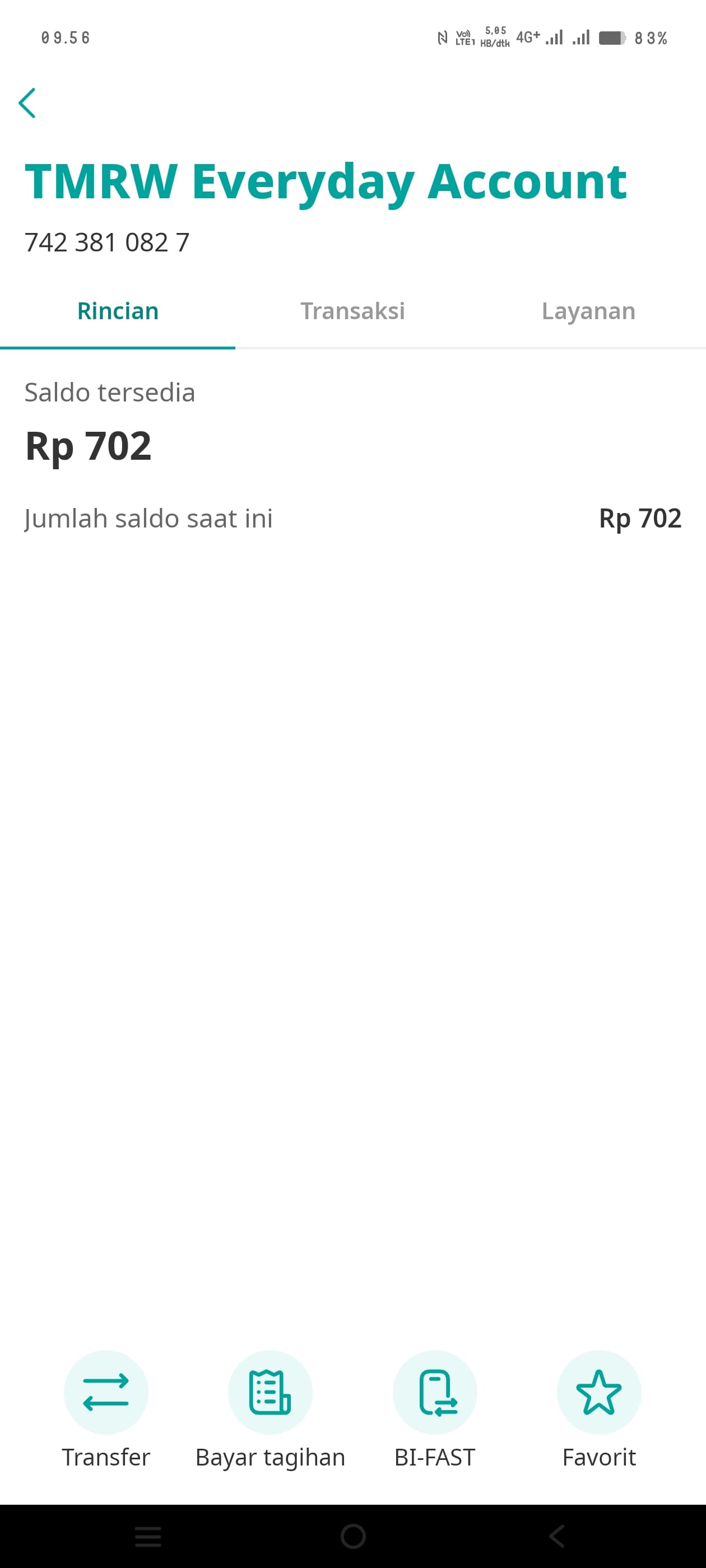Select the Rincian tab
Image resolution: width=706 pixels, height=1568 pixels.
point(118,311)
